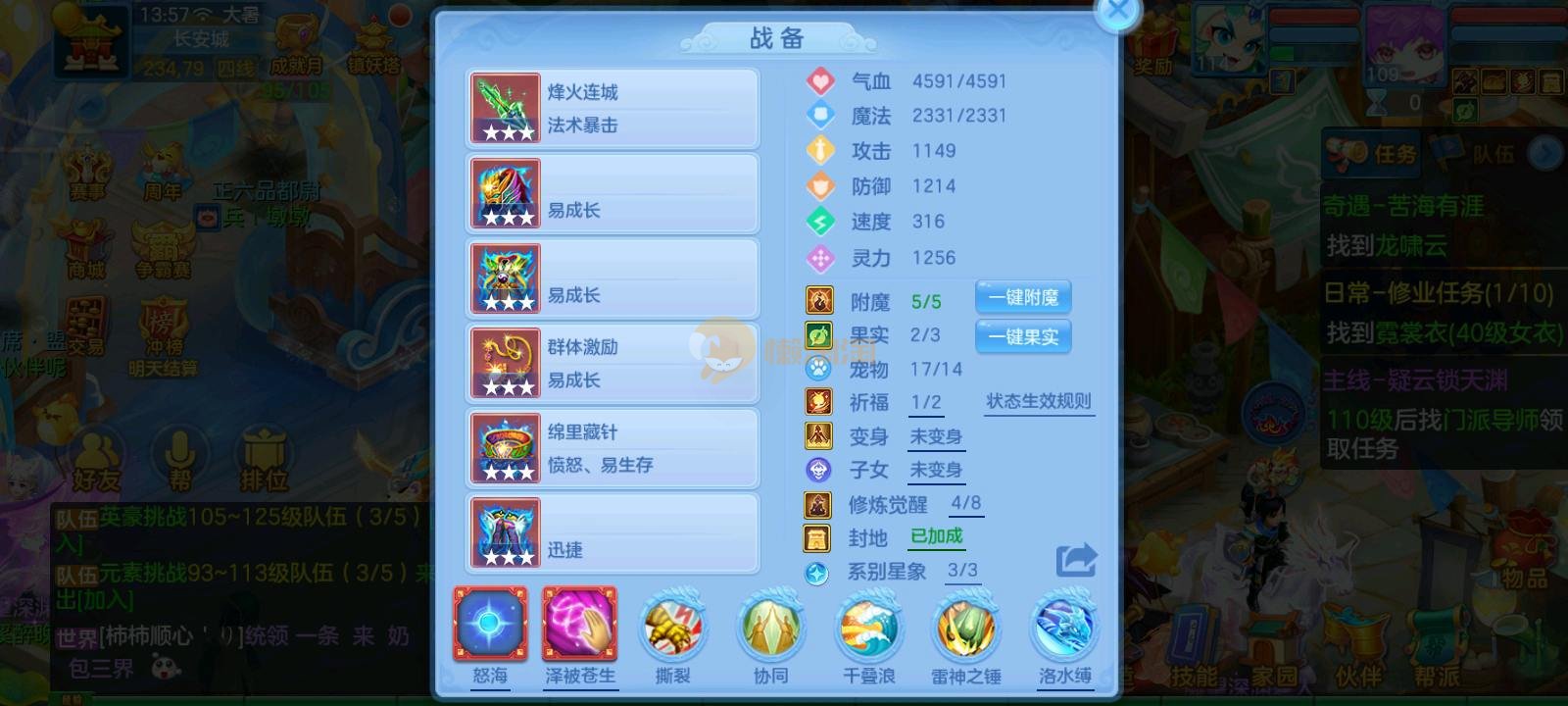1568x706 pixels.
Task: Share the 战备 panel
Action: (x=1076, y=560)
